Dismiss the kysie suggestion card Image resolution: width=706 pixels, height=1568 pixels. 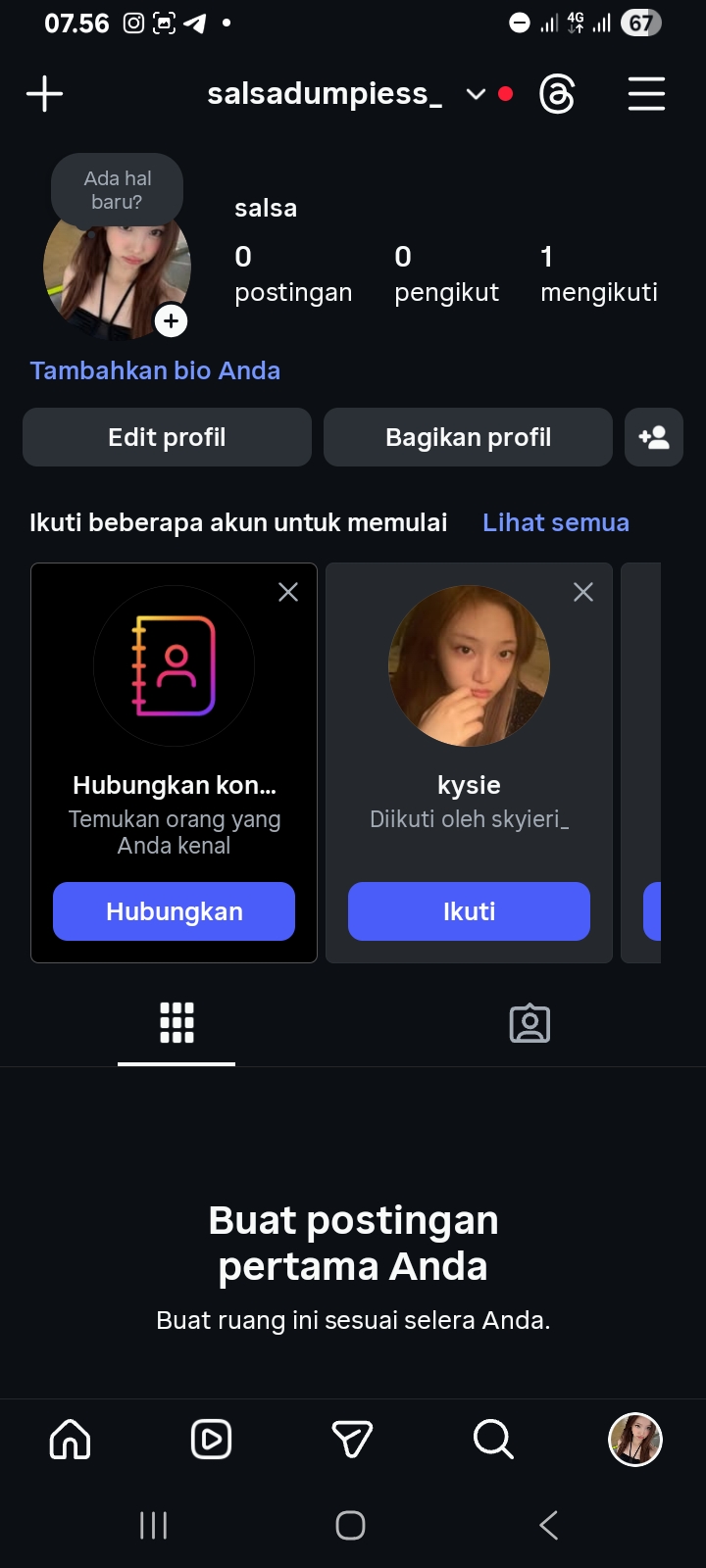[583, 592]
